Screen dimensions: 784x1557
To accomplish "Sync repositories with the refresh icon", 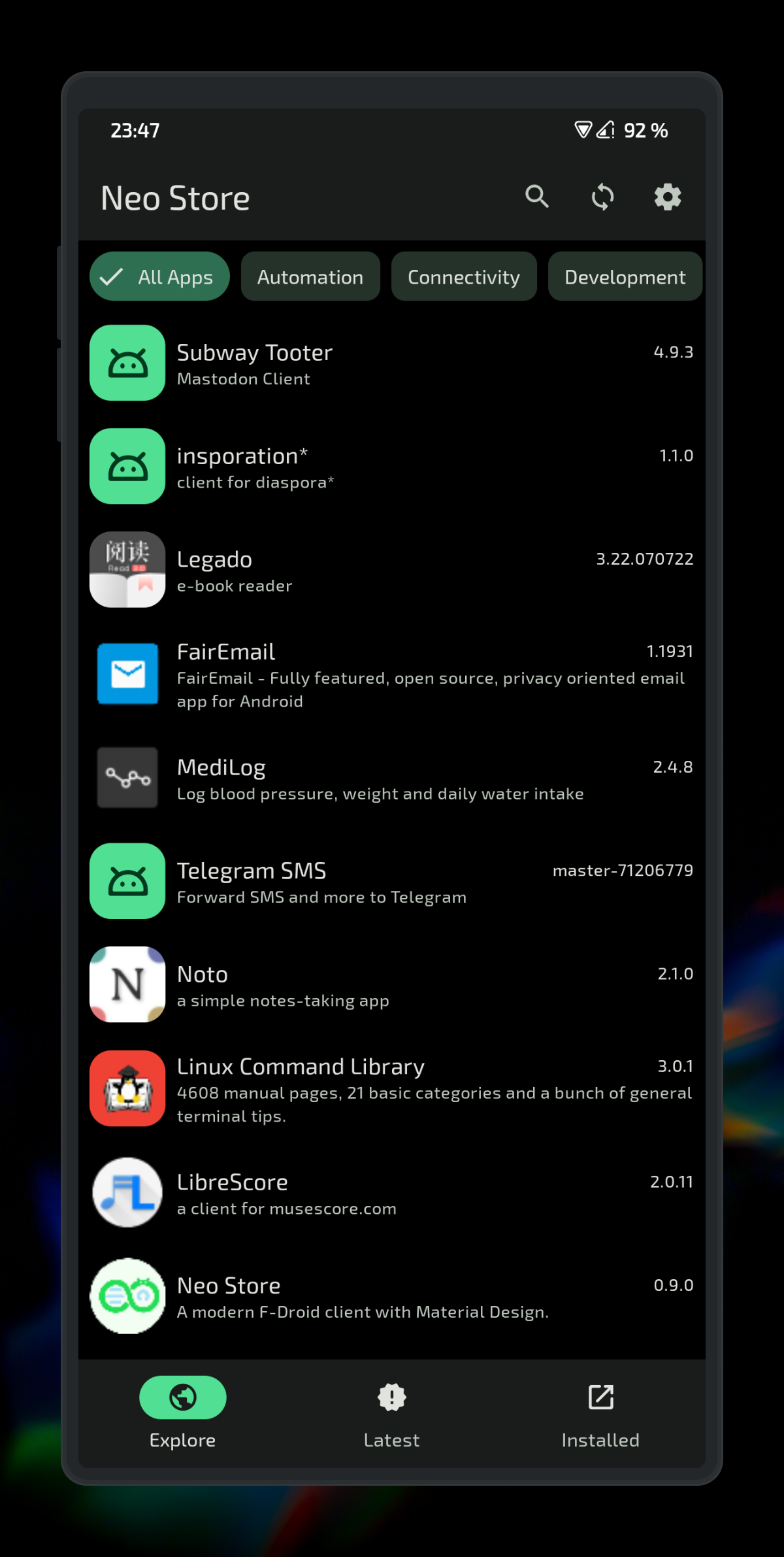I will point(602,196).
